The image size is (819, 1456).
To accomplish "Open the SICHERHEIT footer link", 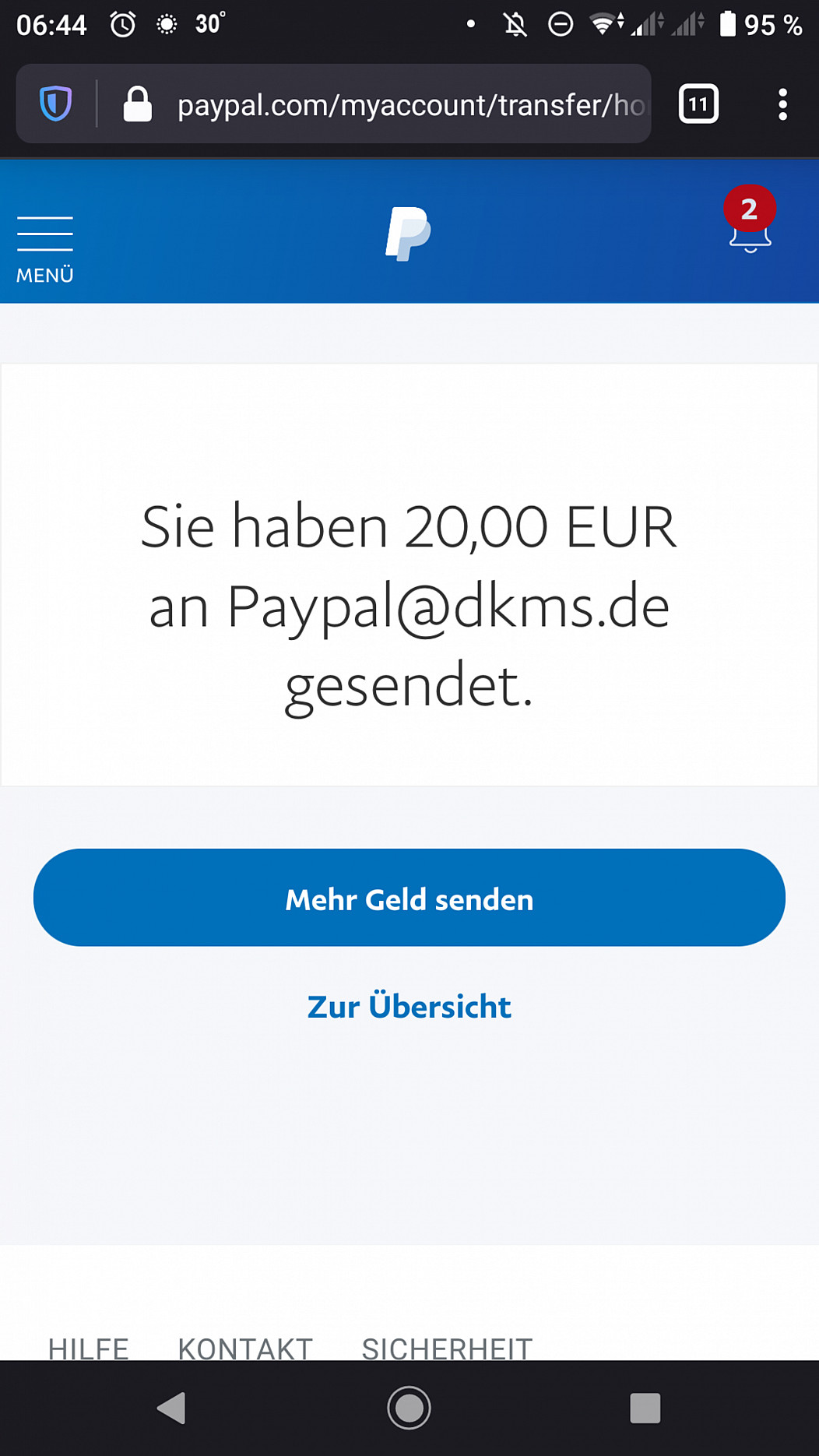I will coord(447,1347).
